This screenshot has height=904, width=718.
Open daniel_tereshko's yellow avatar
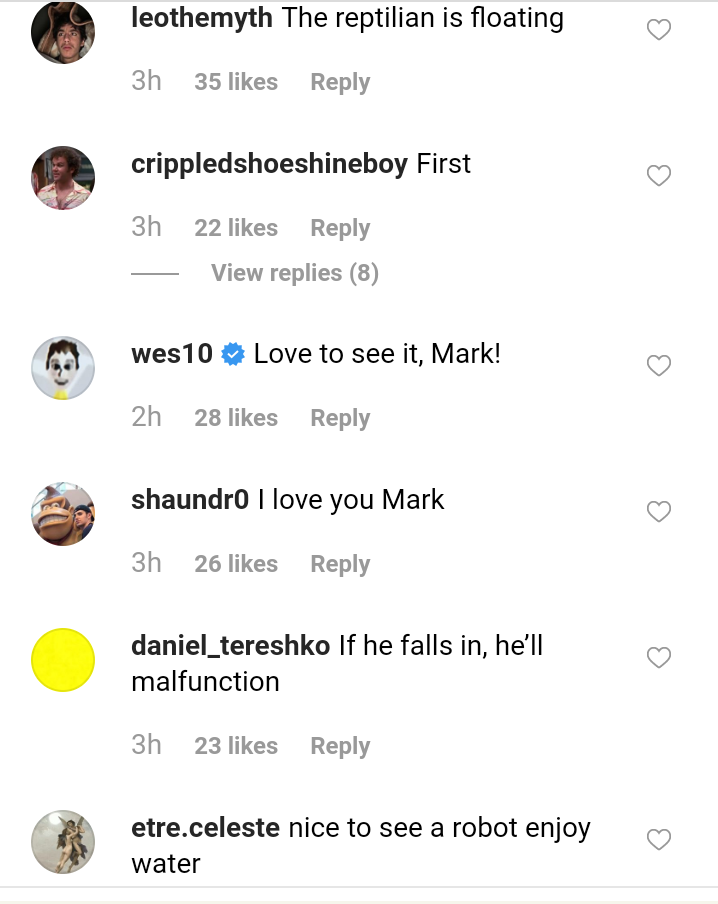tap(63, 660)
